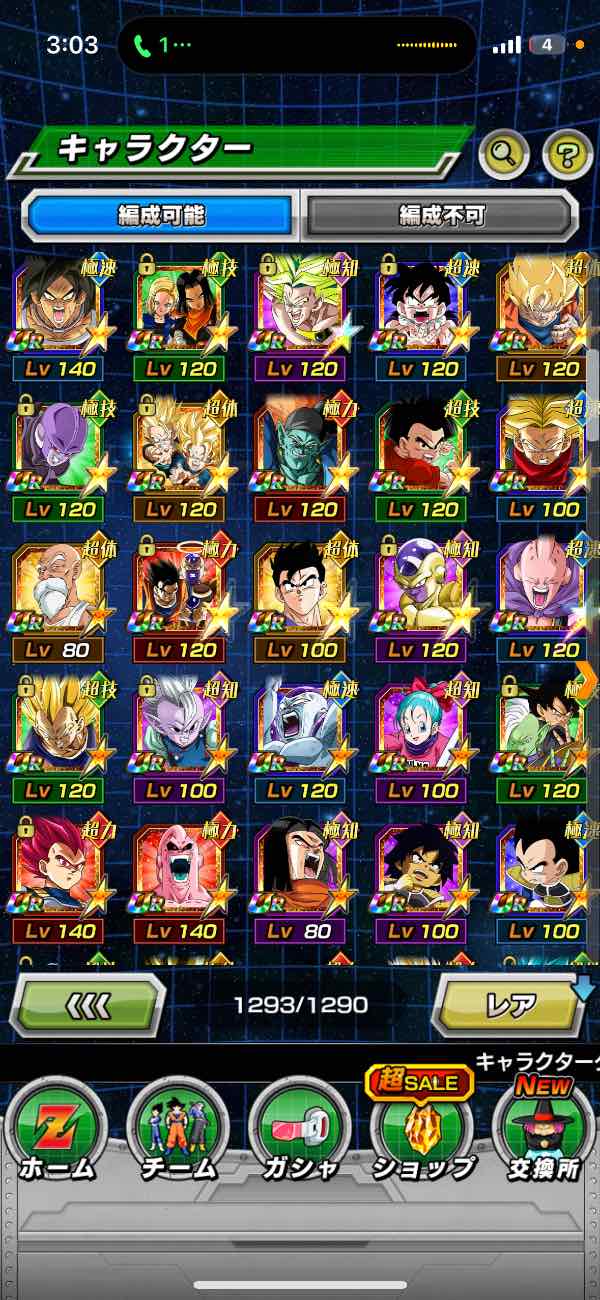Open the help question mark
Screen dimensions: 600x1300
567,153
